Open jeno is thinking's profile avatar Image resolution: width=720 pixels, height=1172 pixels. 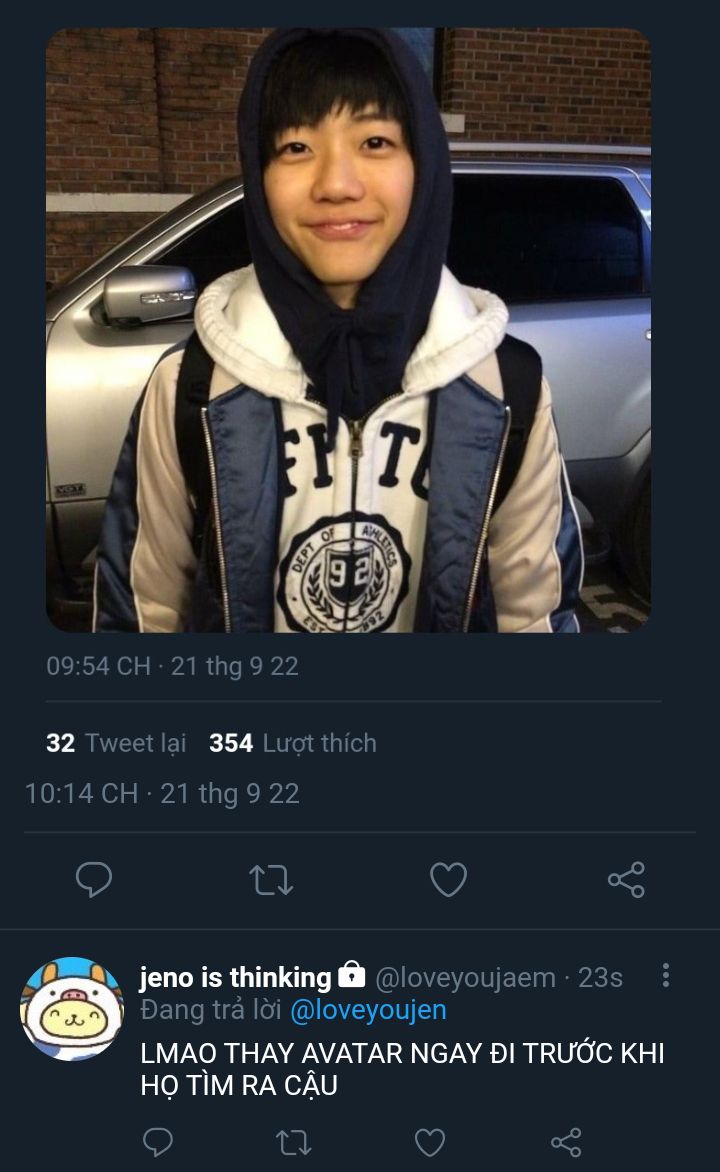pyautogui.click(x=72, y=1008)
